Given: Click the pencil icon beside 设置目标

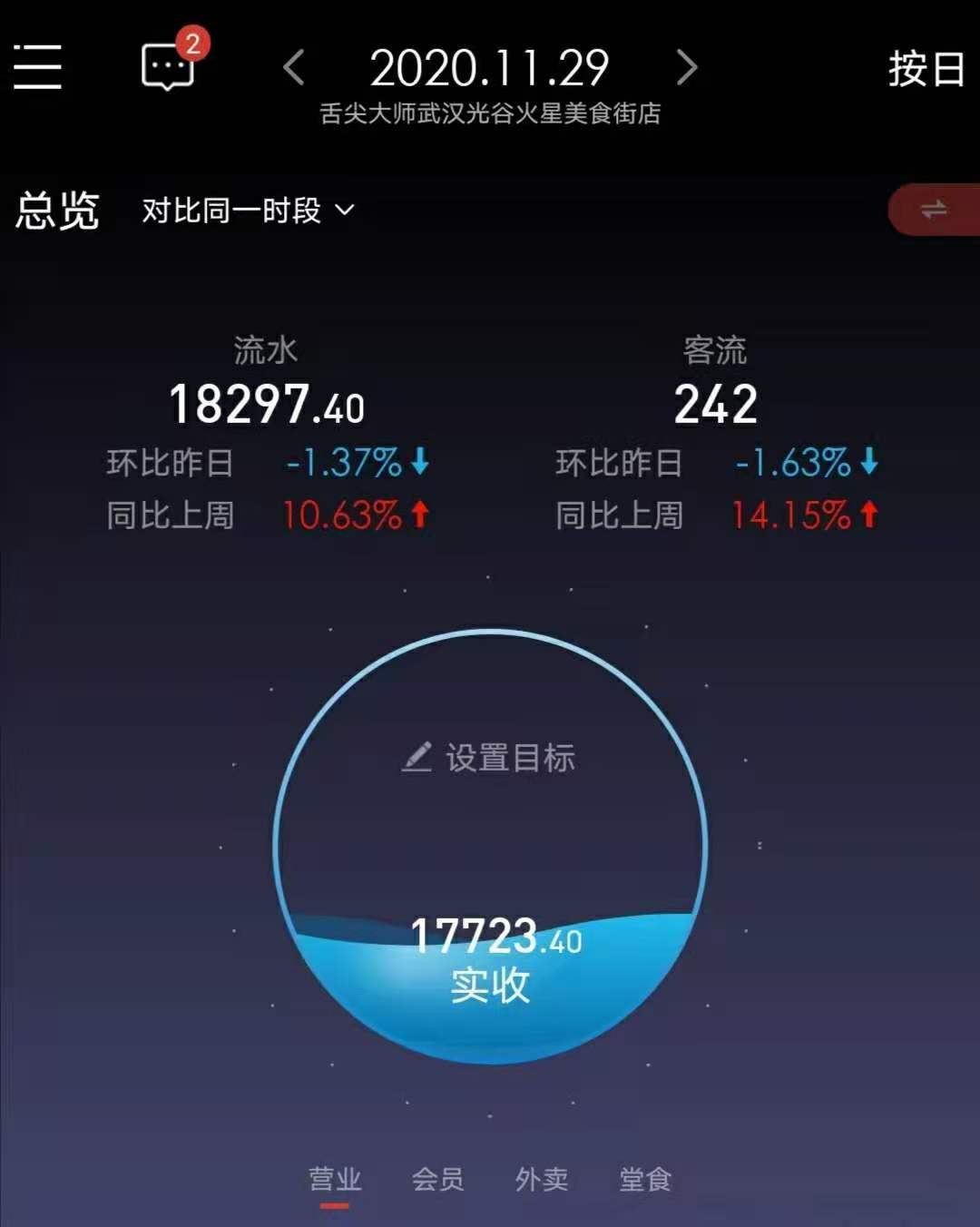Looking at the screenshot, I should click(x=419, y=758).
